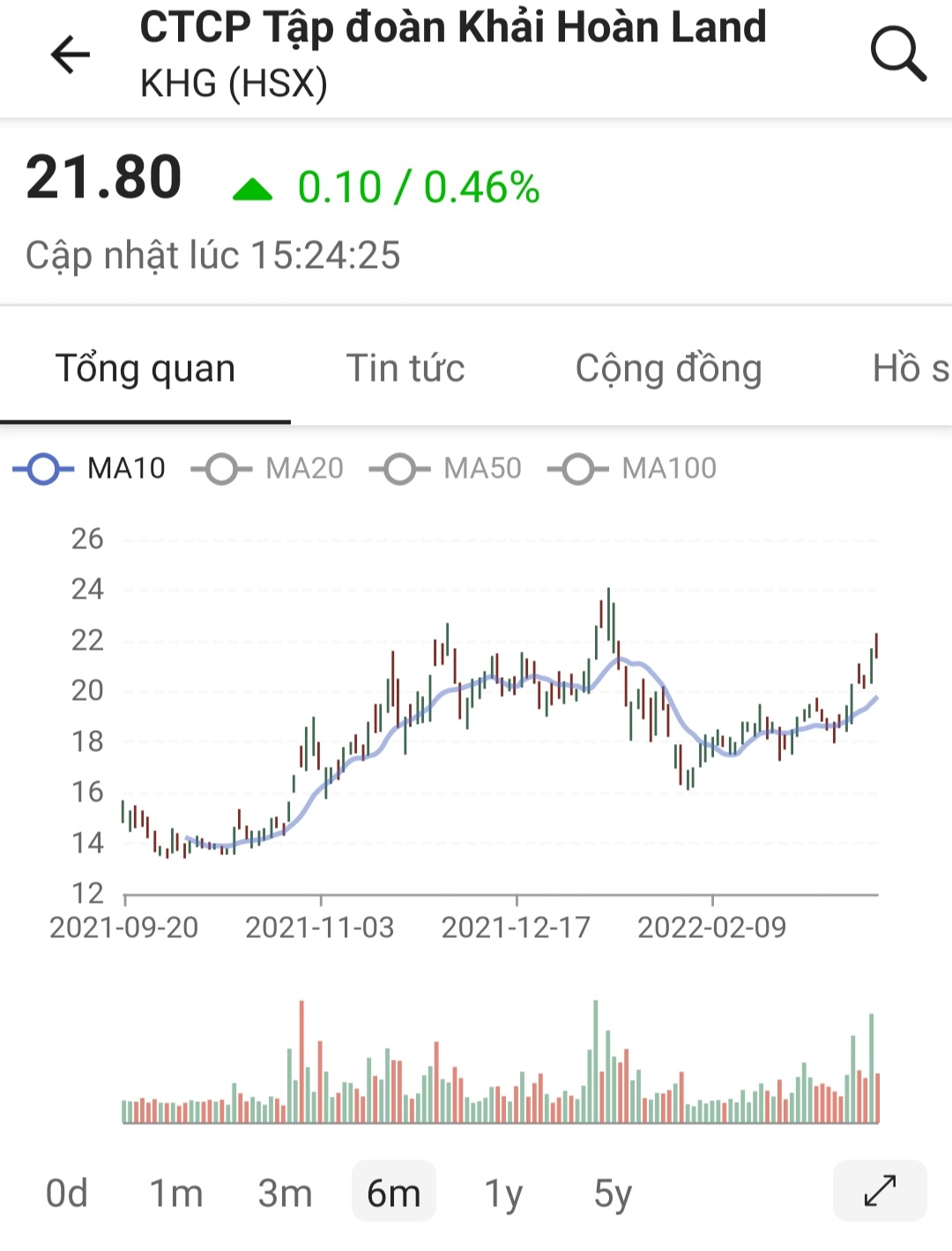This screenshot has height=1251, width=952.
Task: Show the 5y price chart
Action: (x=613, y=1193)
